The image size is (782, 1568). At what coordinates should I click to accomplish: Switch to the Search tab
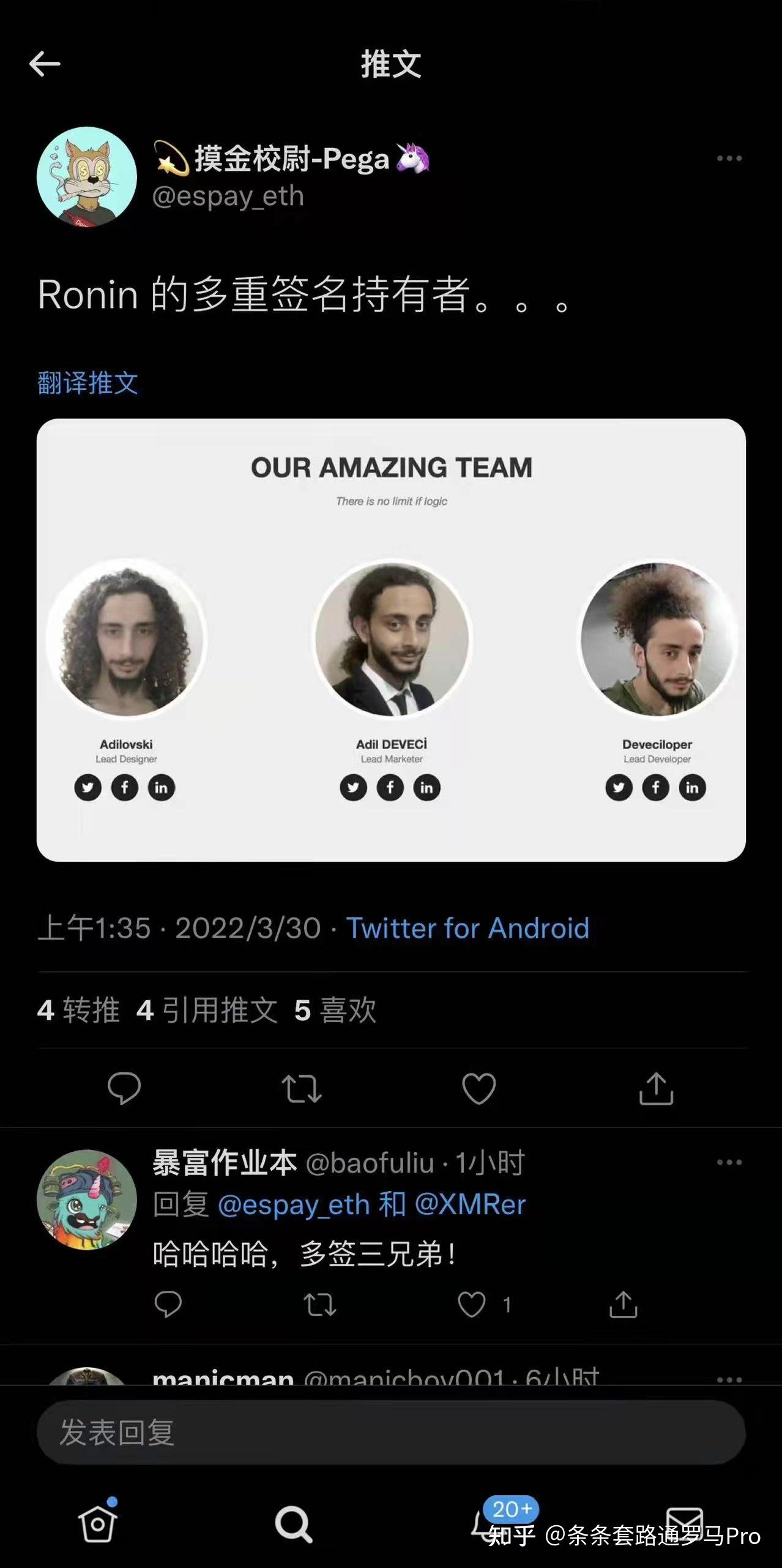point(294,1524)
